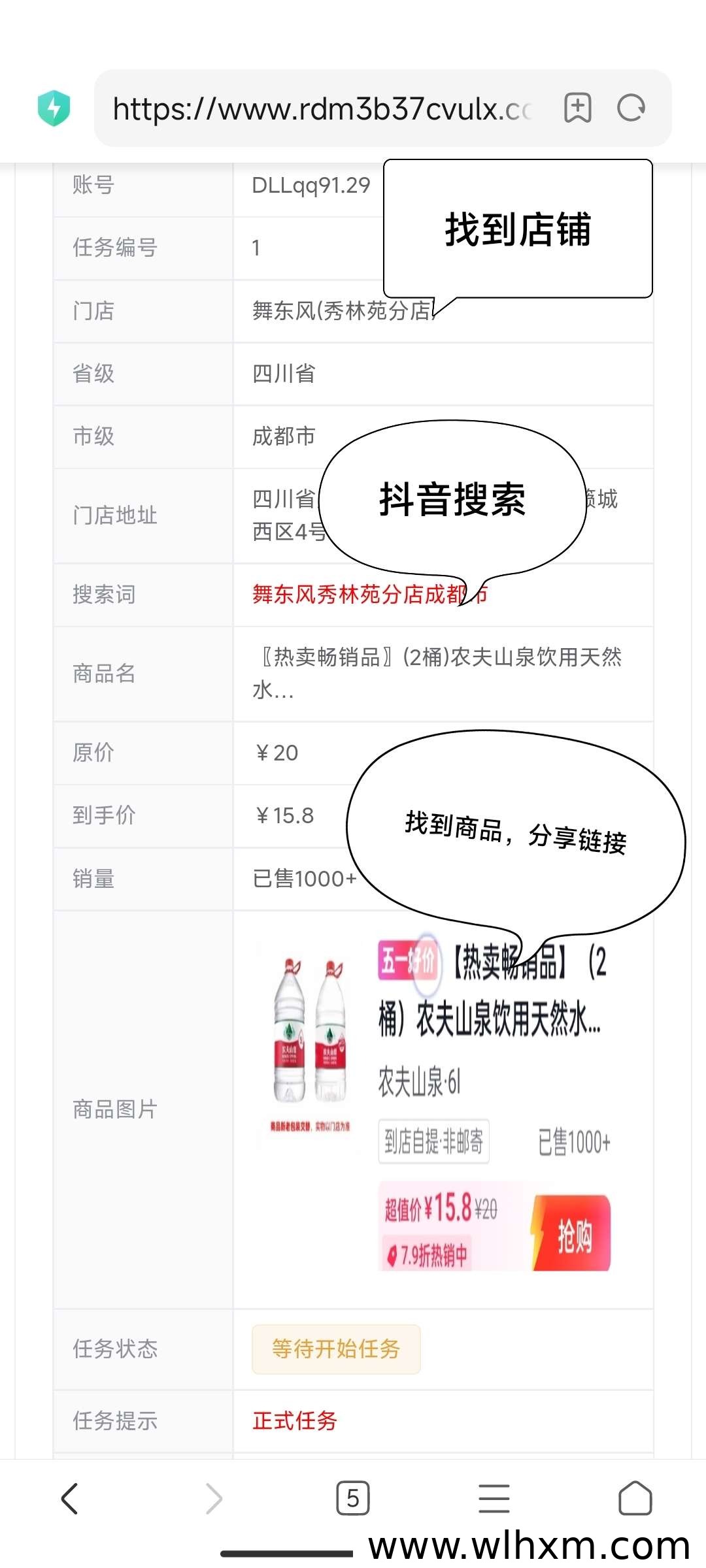Viewport: 706px width, 1568px height.
Task: Go back to the previous page
Action: tap(69, 1498)
